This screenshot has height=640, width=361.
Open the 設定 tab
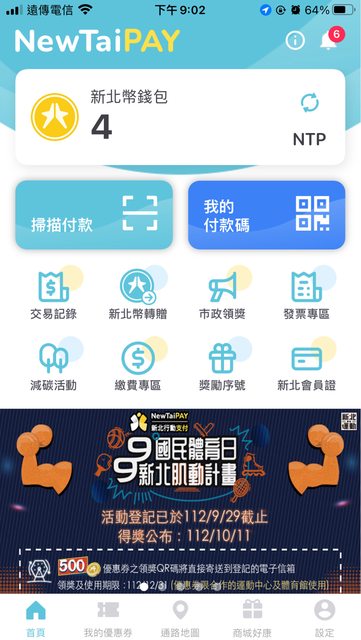tap(325, 618)
